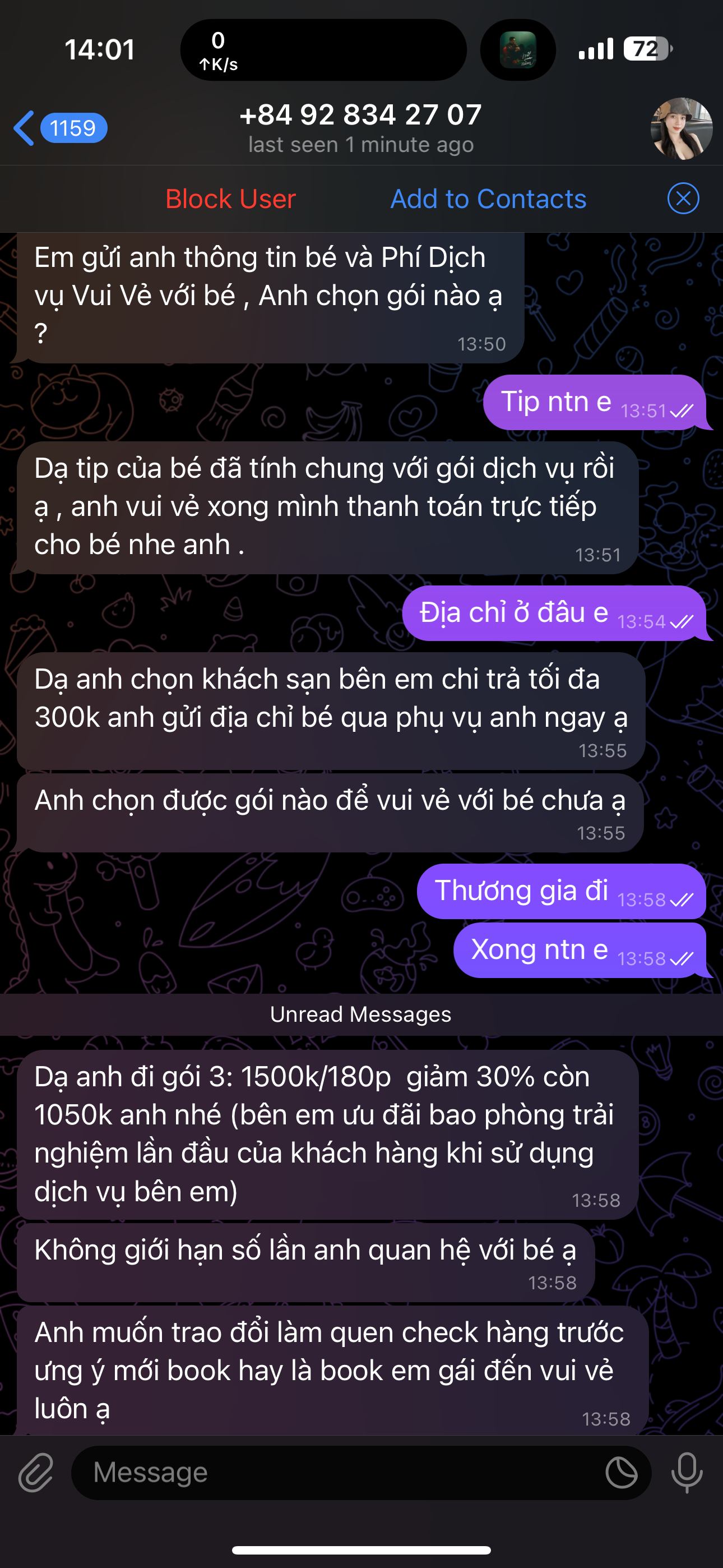This screenshot has width=723, height=1568.
Task: Tap Block User
Action: click(231, 199)
